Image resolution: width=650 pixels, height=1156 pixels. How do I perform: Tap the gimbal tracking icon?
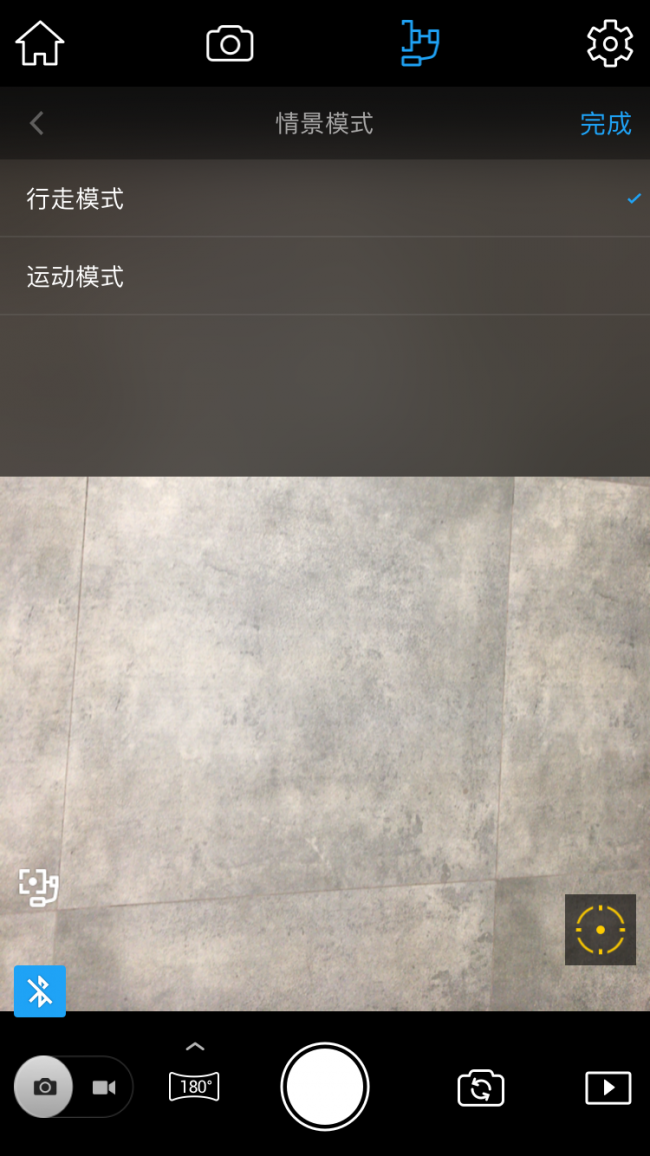[39, 887]
